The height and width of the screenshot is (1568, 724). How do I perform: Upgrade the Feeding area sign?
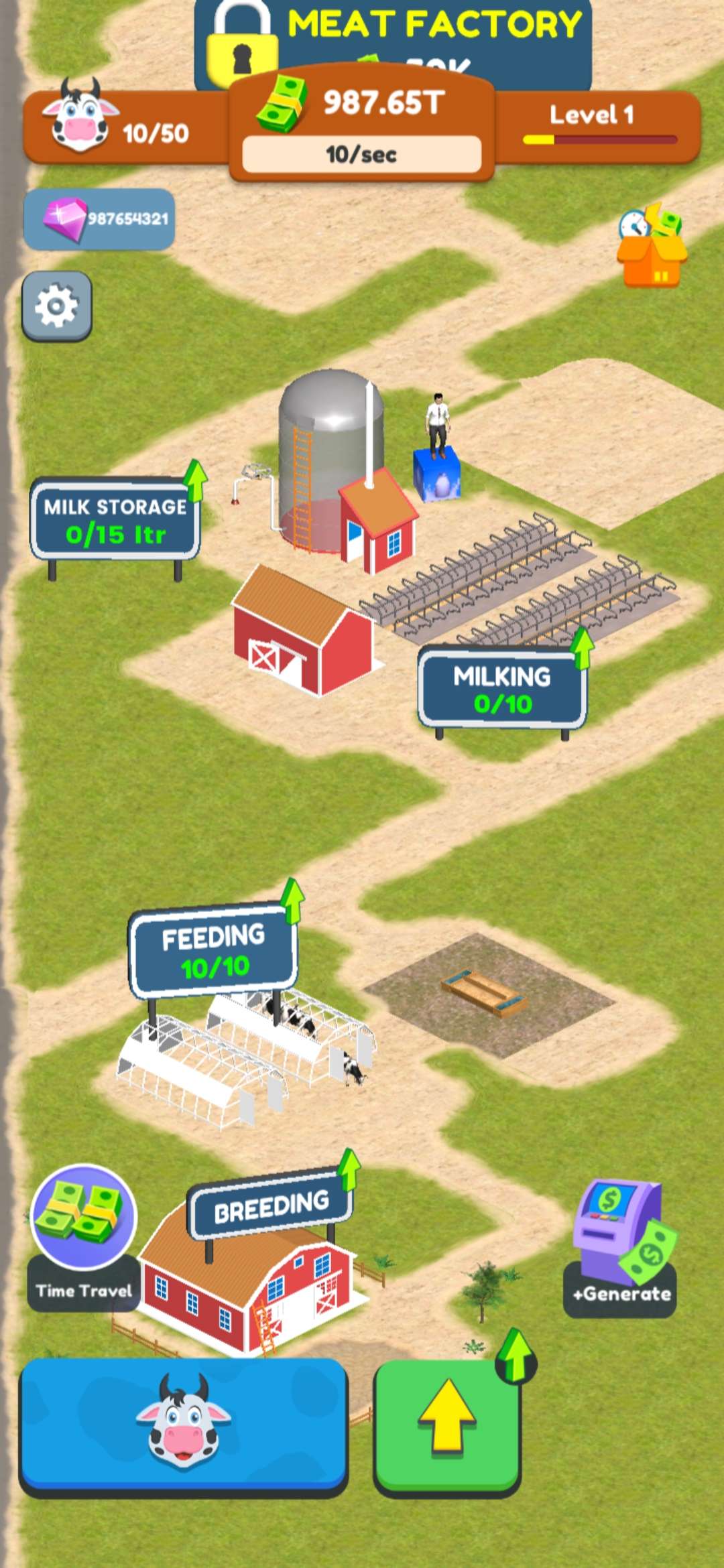[x=213, y=950]
